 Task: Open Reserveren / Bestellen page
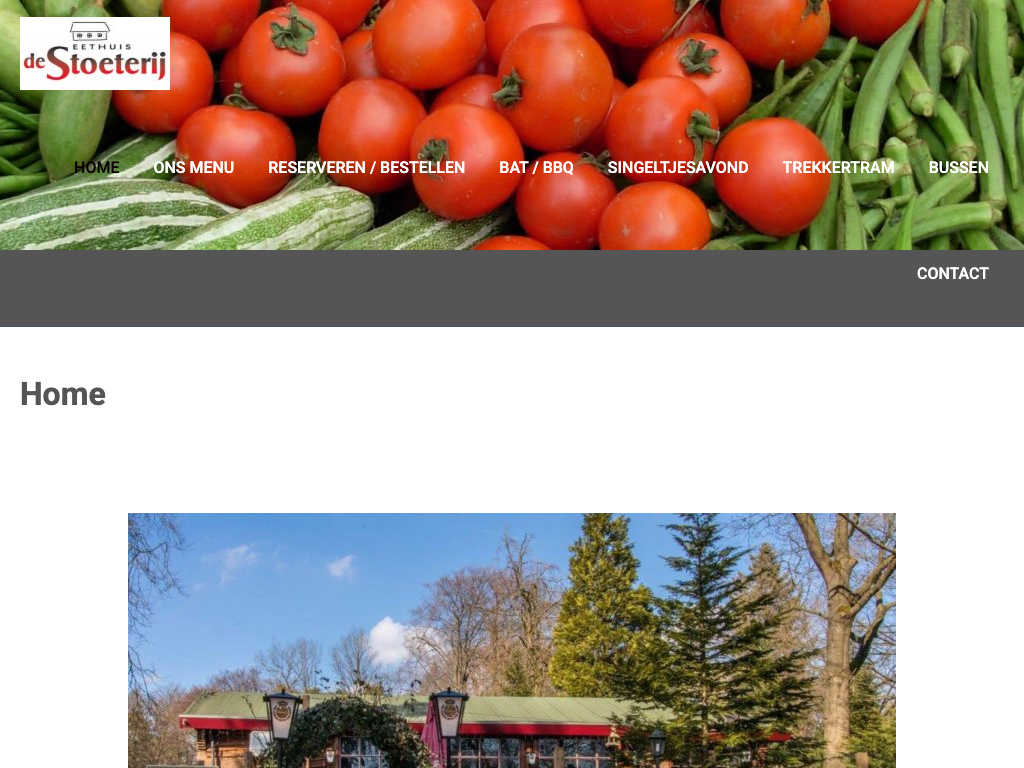click(366, 168)
